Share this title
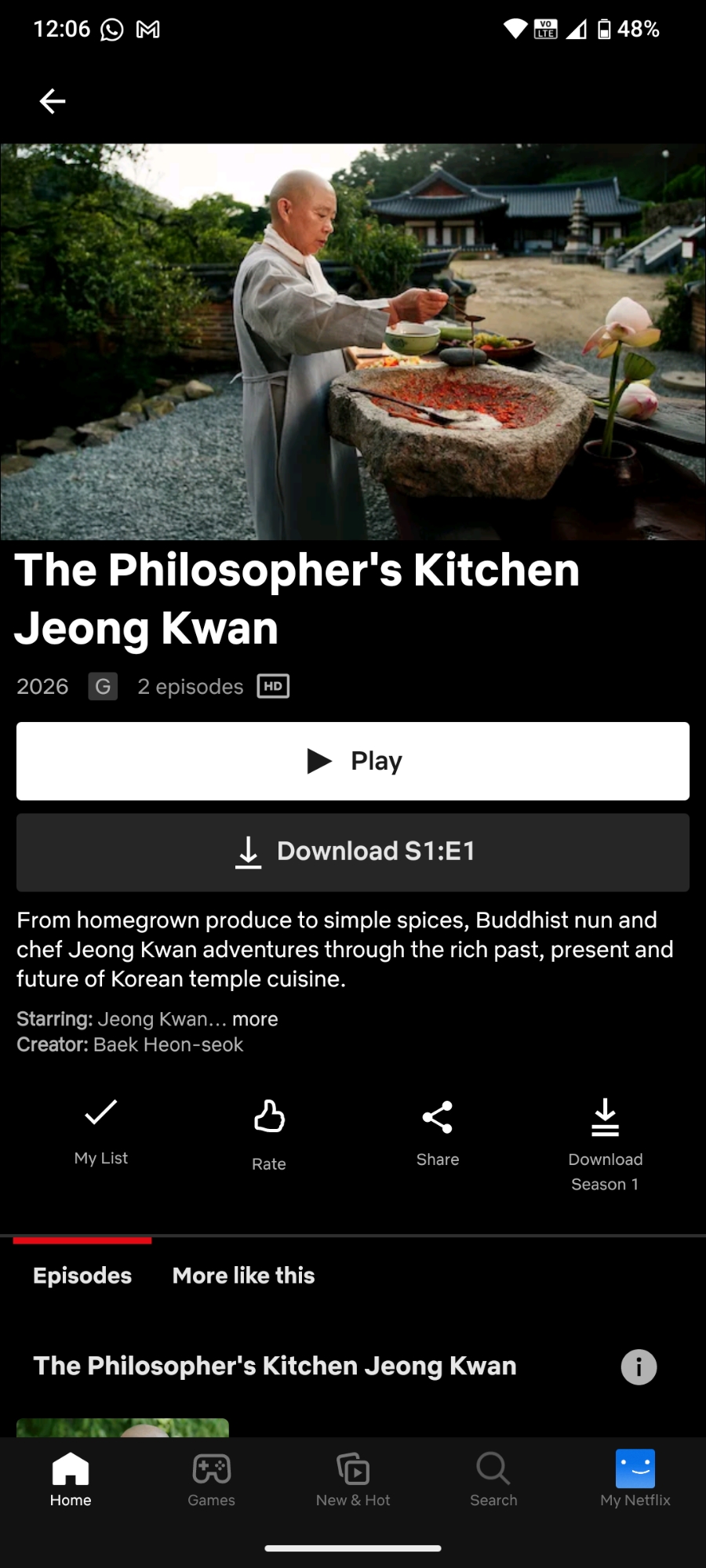Viewport: 706px width, 1568px height. point(437,1131)
